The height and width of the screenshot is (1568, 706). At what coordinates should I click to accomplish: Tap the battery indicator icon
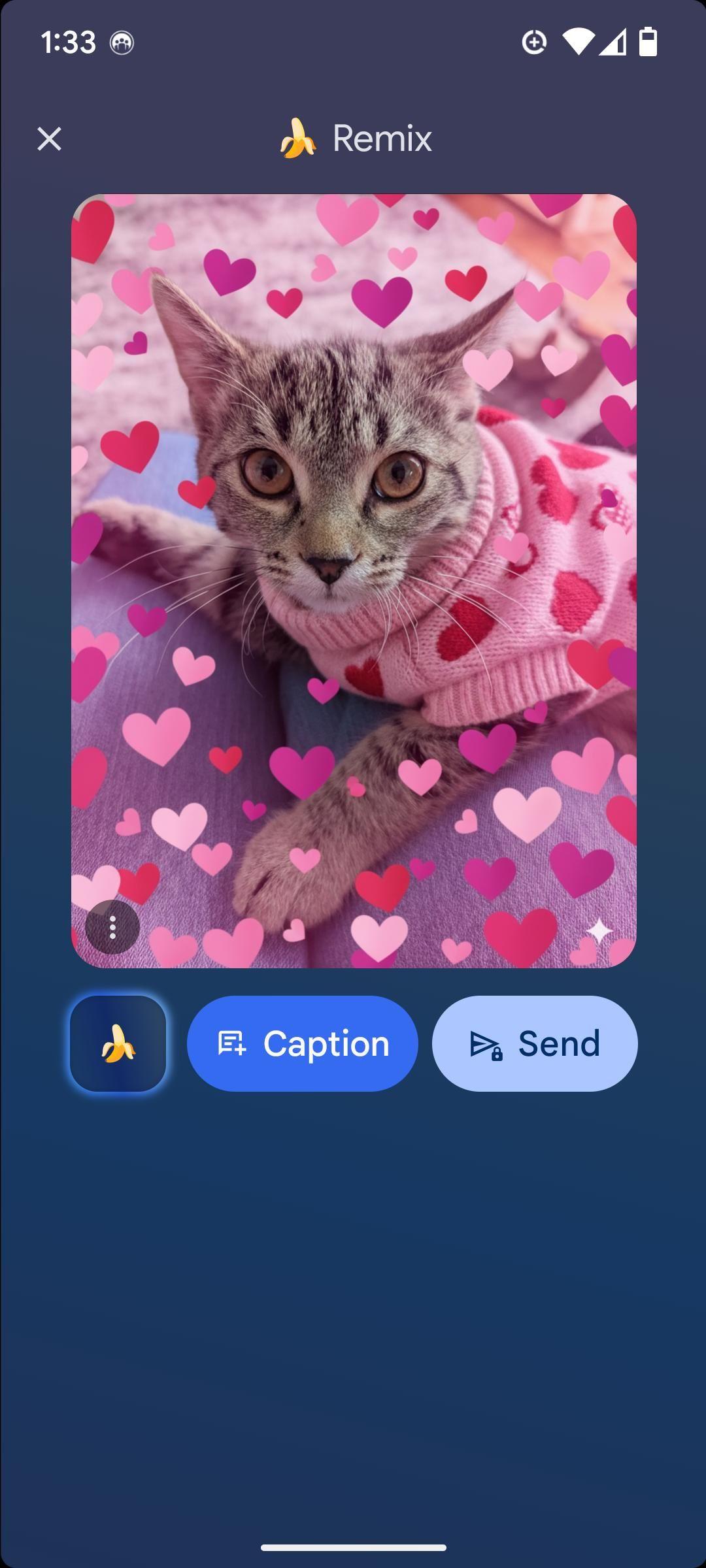[x=648, y=43]
